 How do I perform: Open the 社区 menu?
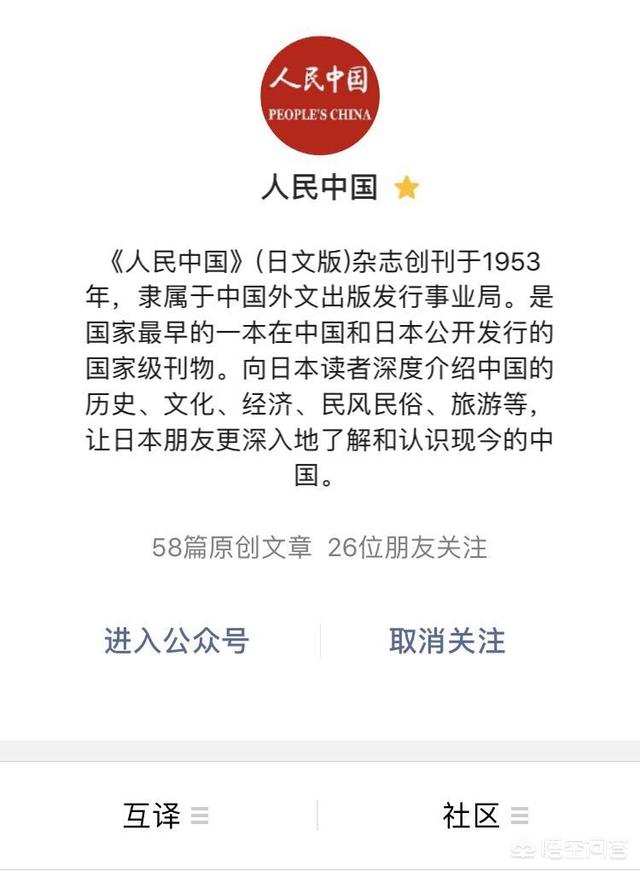[x=484, y=816]
